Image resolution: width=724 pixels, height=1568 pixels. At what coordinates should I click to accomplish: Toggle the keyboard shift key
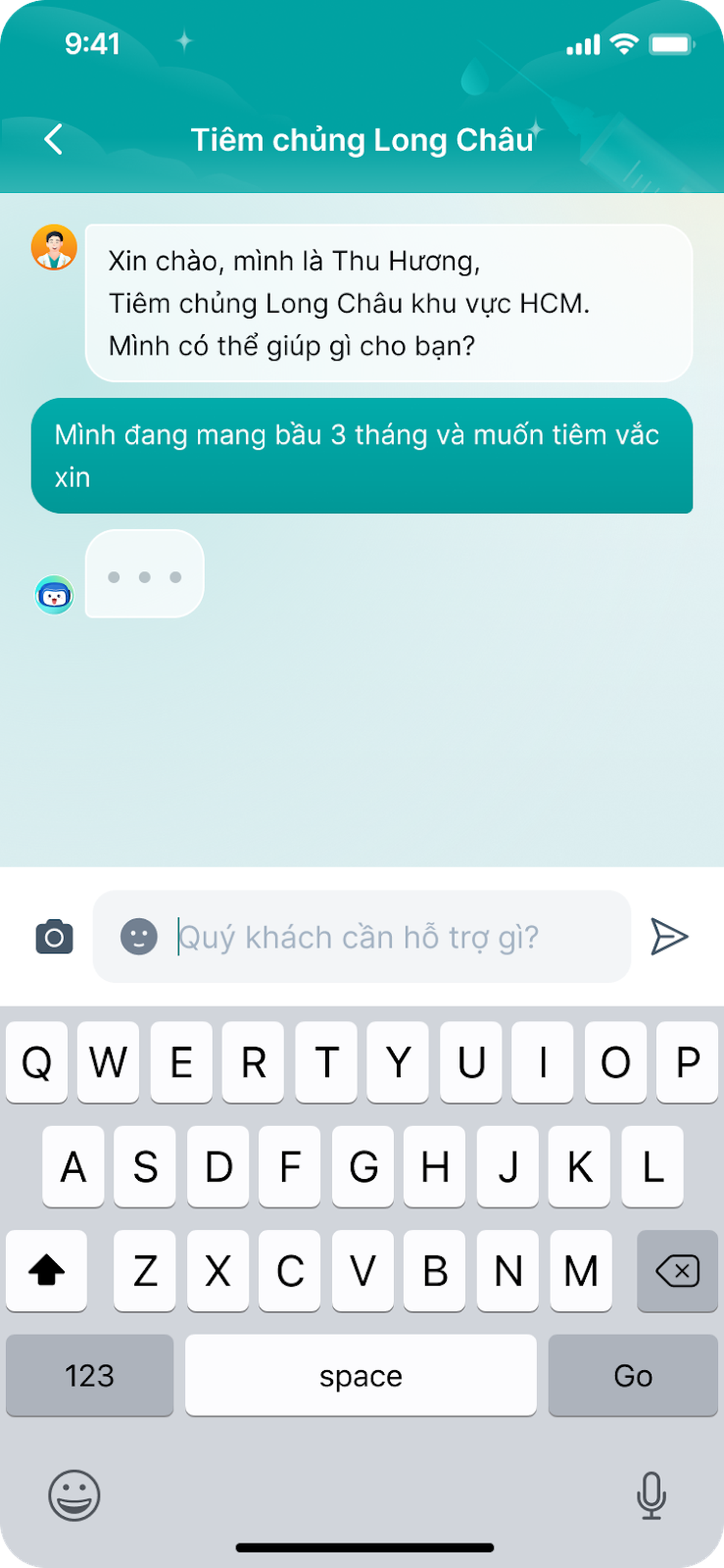tap(46, 1270)
